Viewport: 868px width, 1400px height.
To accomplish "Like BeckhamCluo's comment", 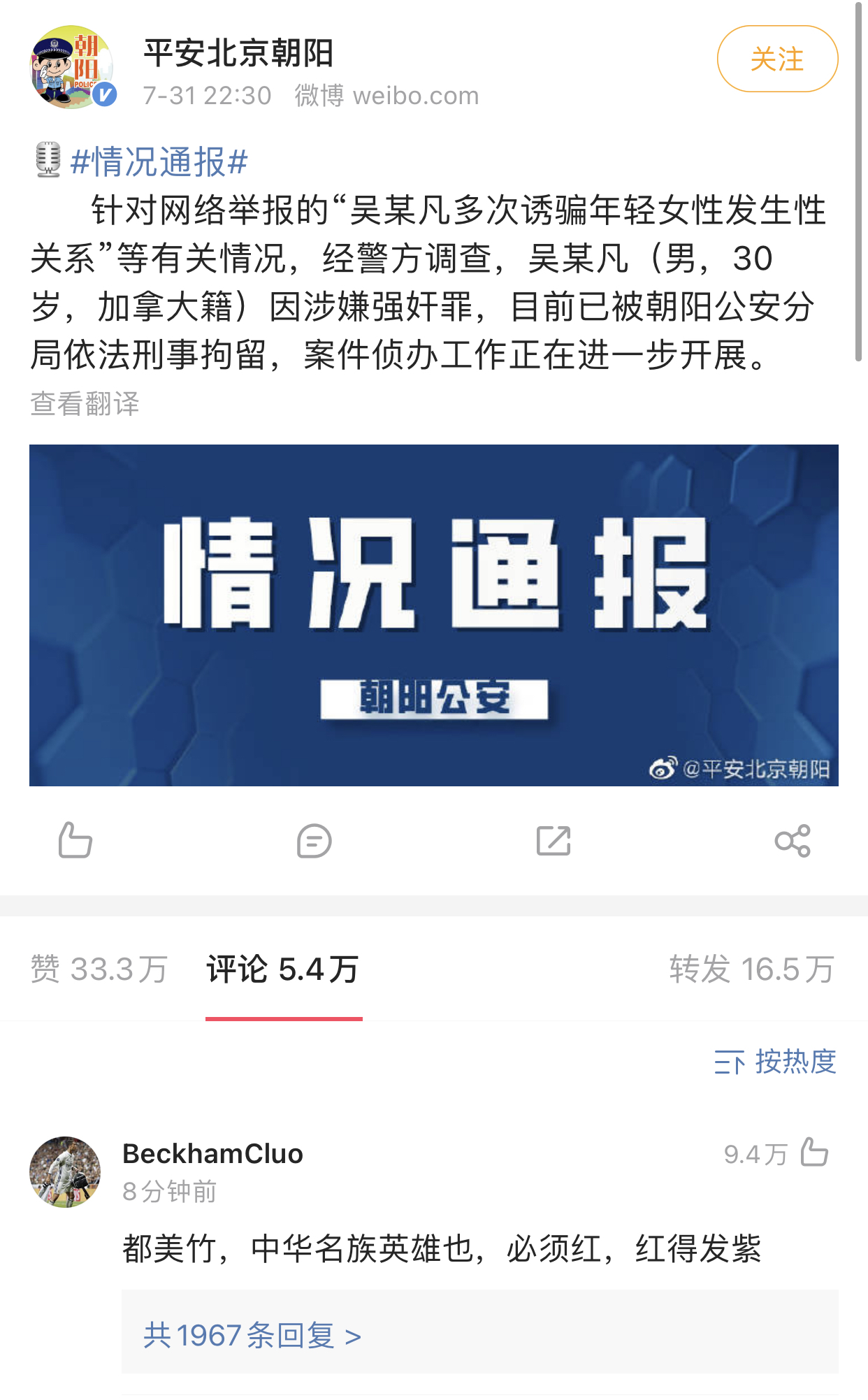I will [x=814, y=1153].
